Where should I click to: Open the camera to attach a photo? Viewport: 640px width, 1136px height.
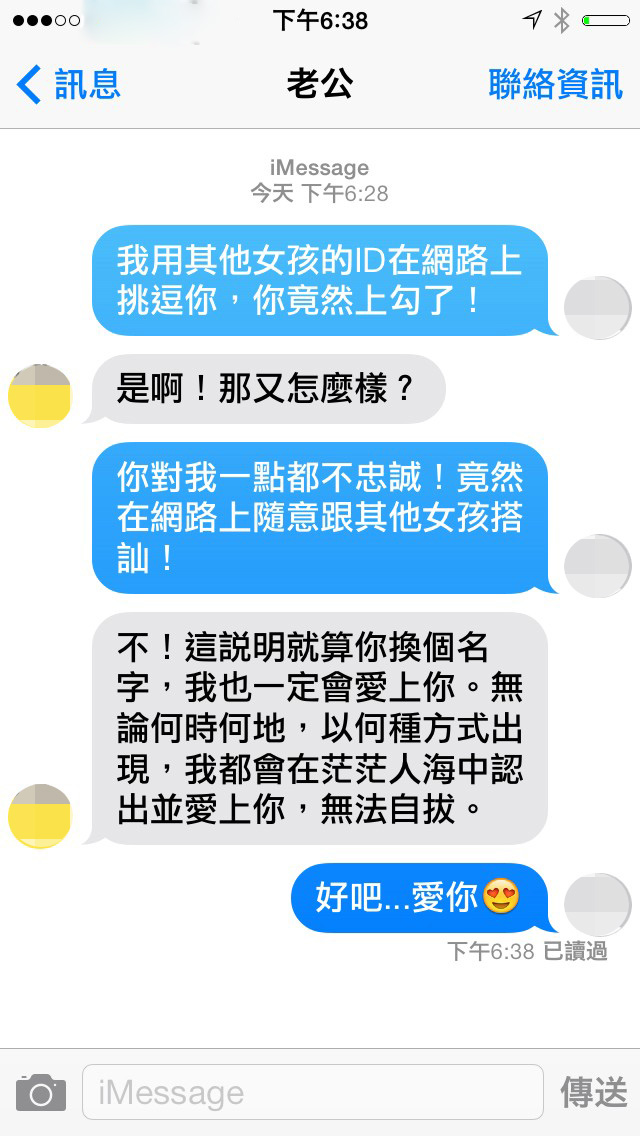[41, 1093]
